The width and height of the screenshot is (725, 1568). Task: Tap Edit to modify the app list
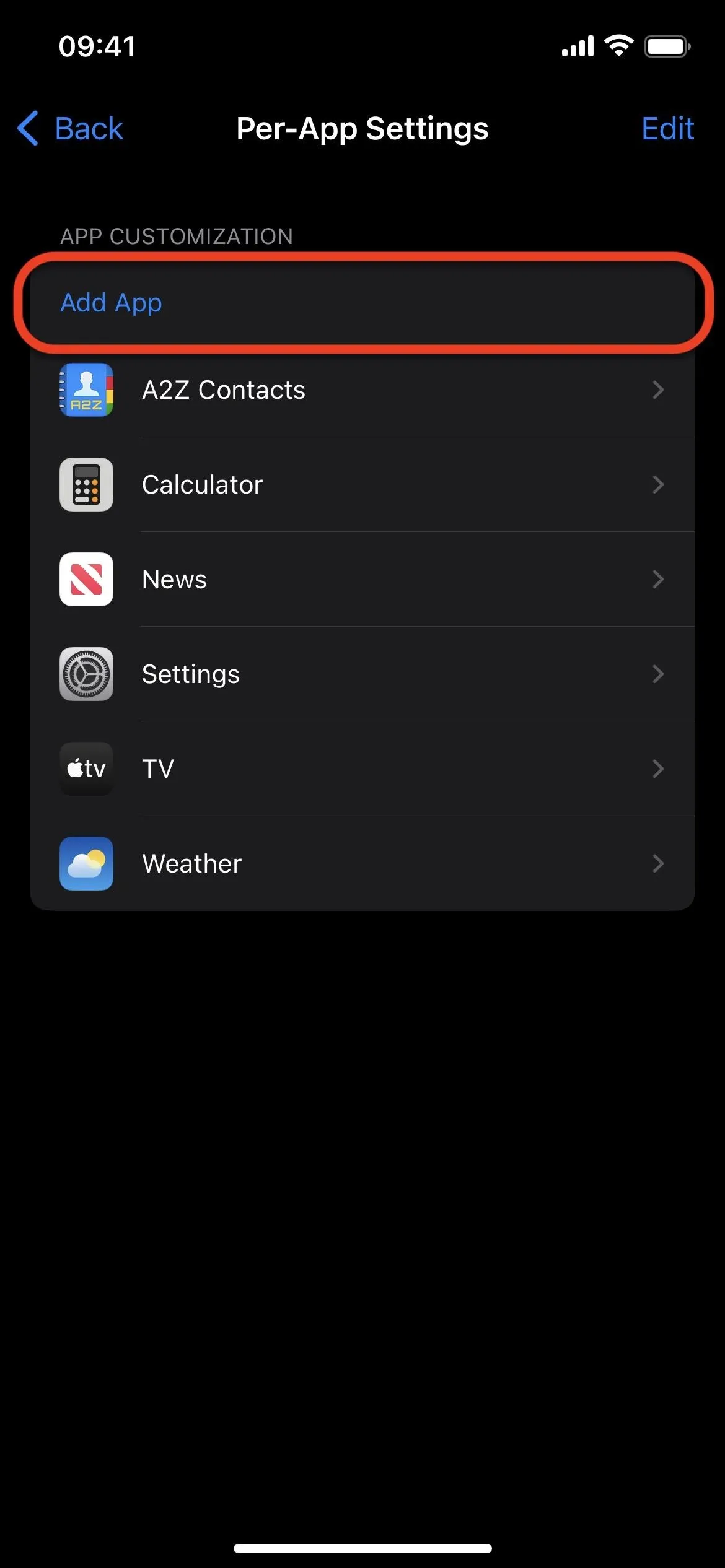point(667,129)
